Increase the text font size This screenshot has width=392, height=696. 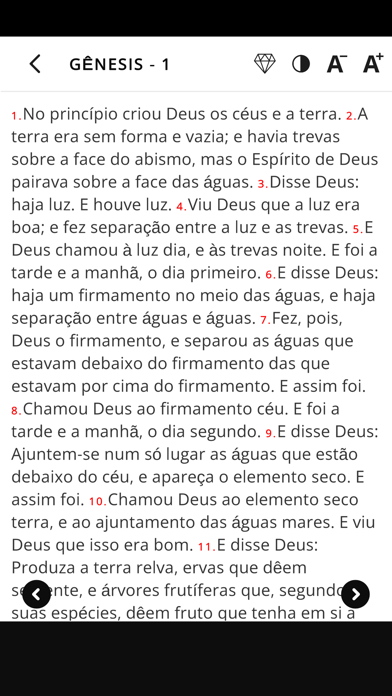point(373,63)
